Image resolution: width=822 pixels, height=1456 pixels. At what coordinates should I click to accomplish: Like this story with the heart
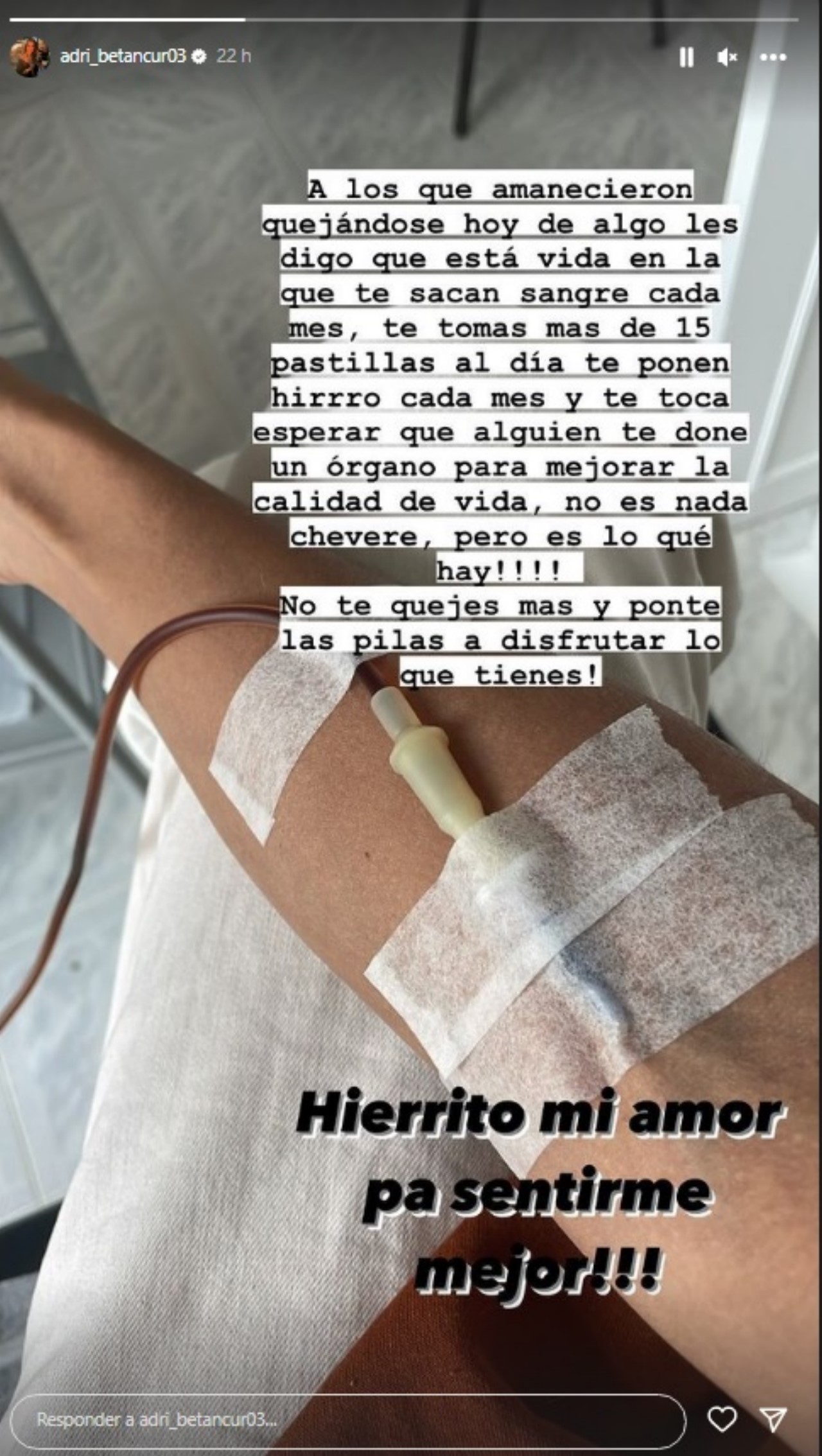pos(722,1419)
